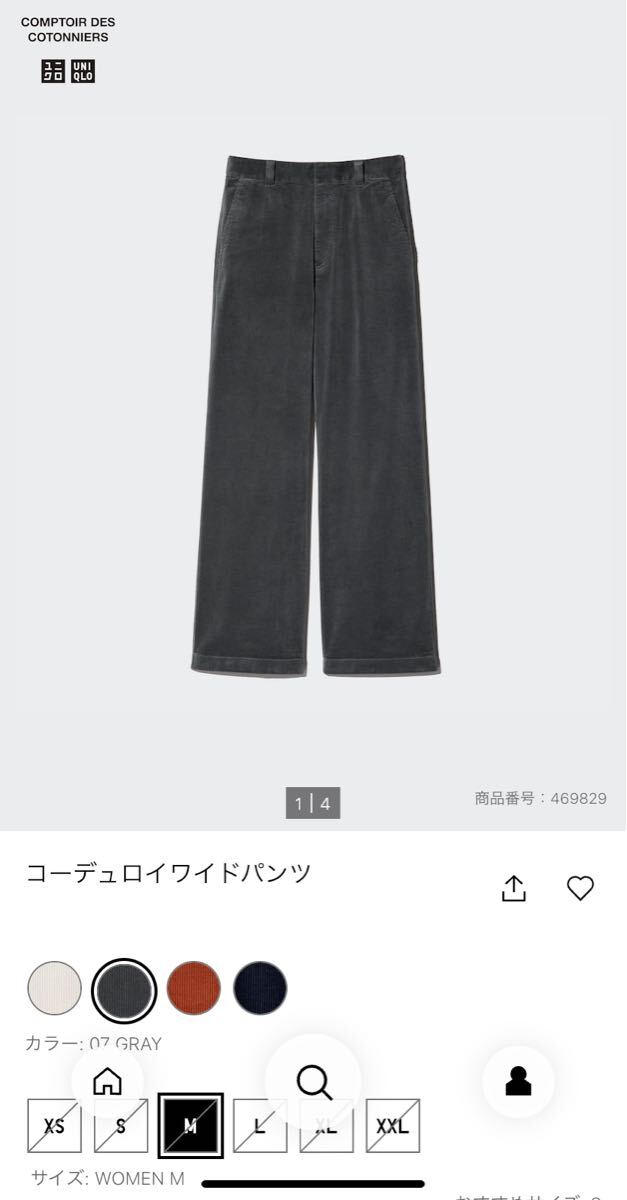Select size M
The image size is (627, 1200).
pos(190,1126)
